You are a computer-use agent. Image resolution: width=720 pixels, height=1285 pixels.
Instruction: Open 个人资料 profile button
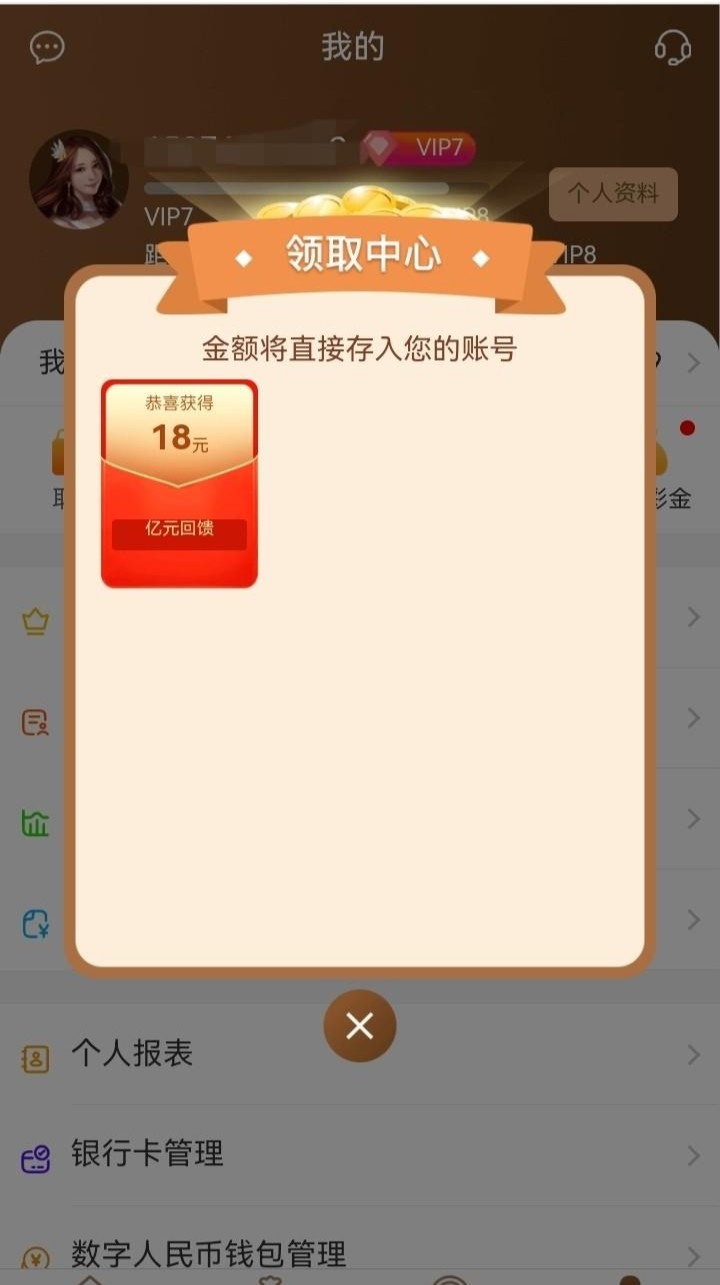click(x=612, y=194)
